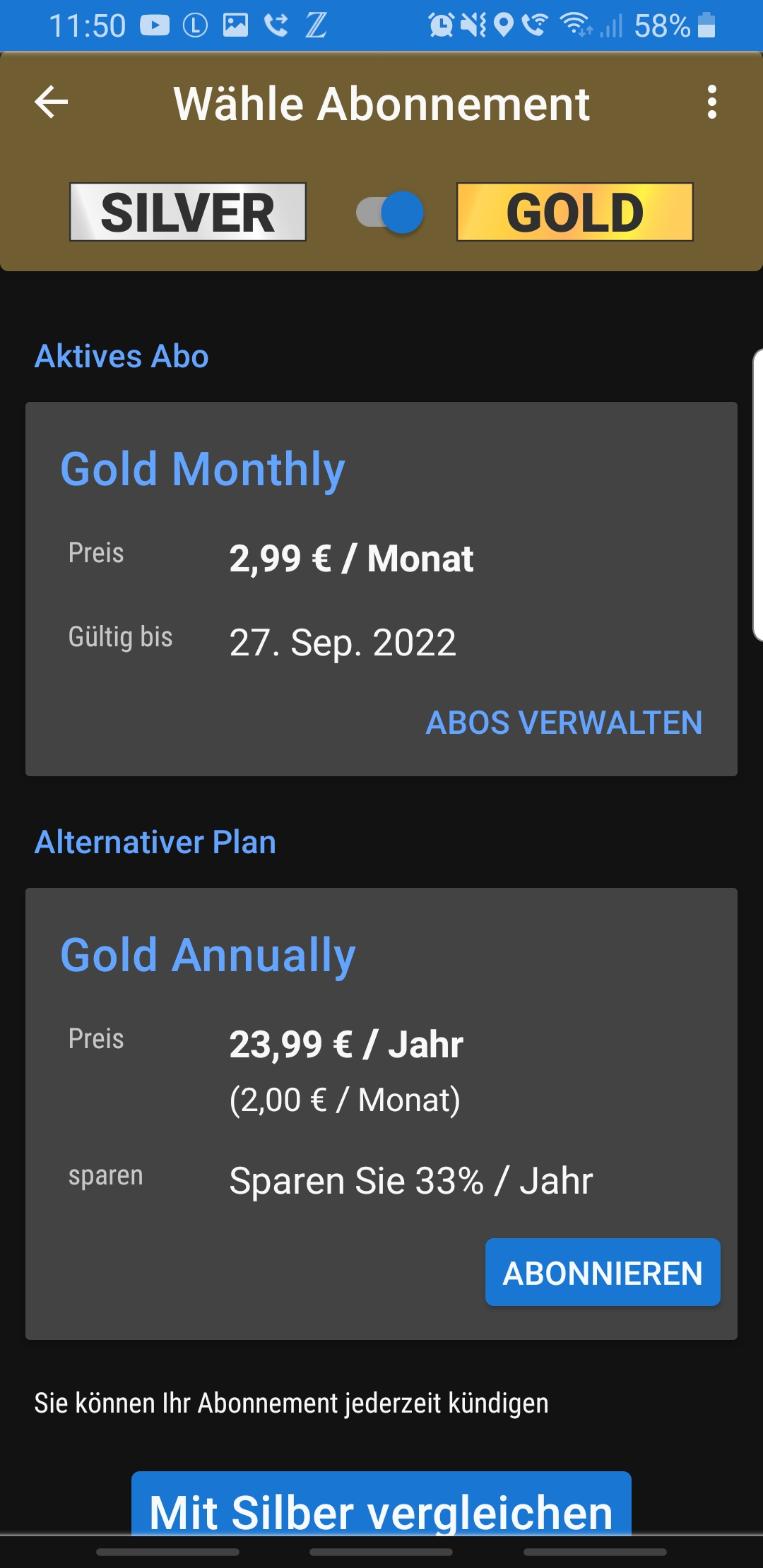Open the three-dot overflow menu
Viewport: 763px width, 1568px height.
point(711,102)
